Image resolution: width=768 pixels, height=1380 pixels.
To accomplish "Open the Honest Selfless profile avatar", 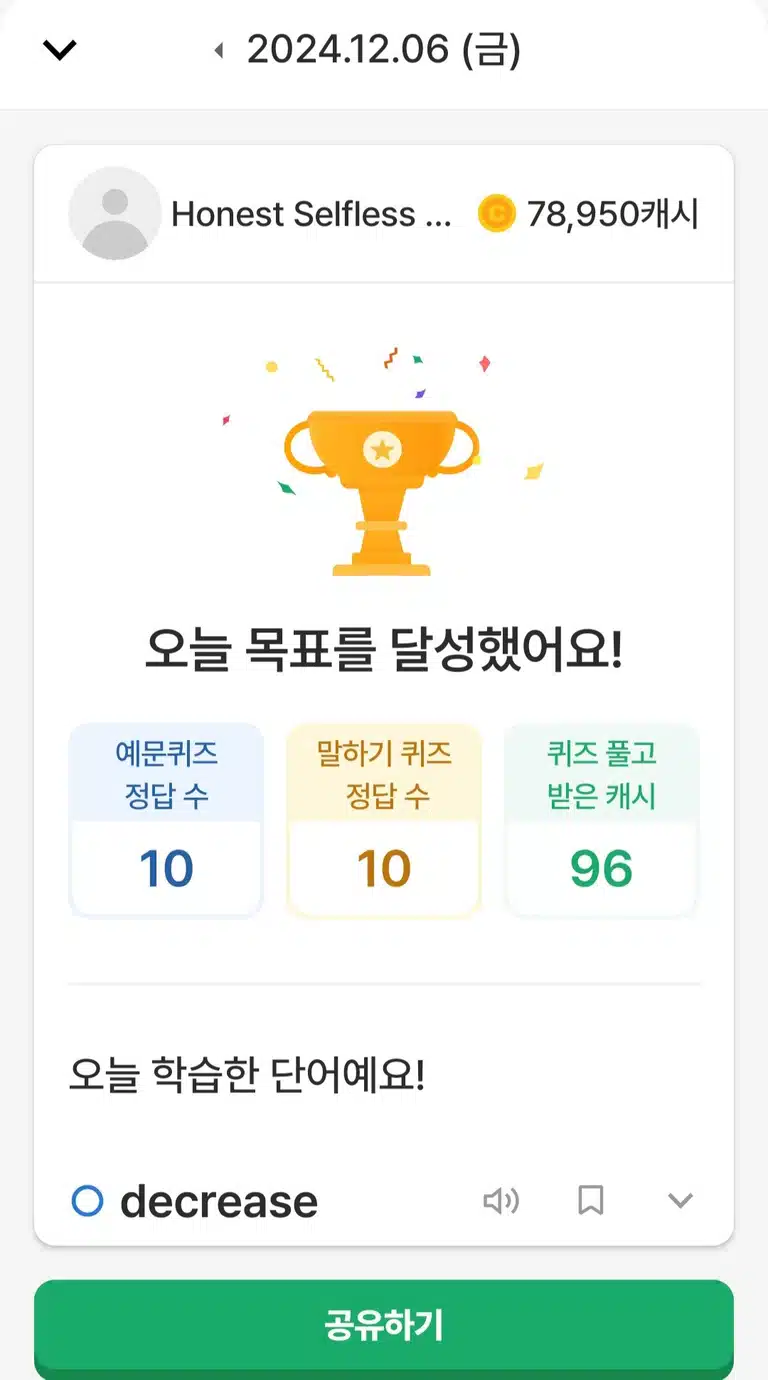I will pos(115,213).
